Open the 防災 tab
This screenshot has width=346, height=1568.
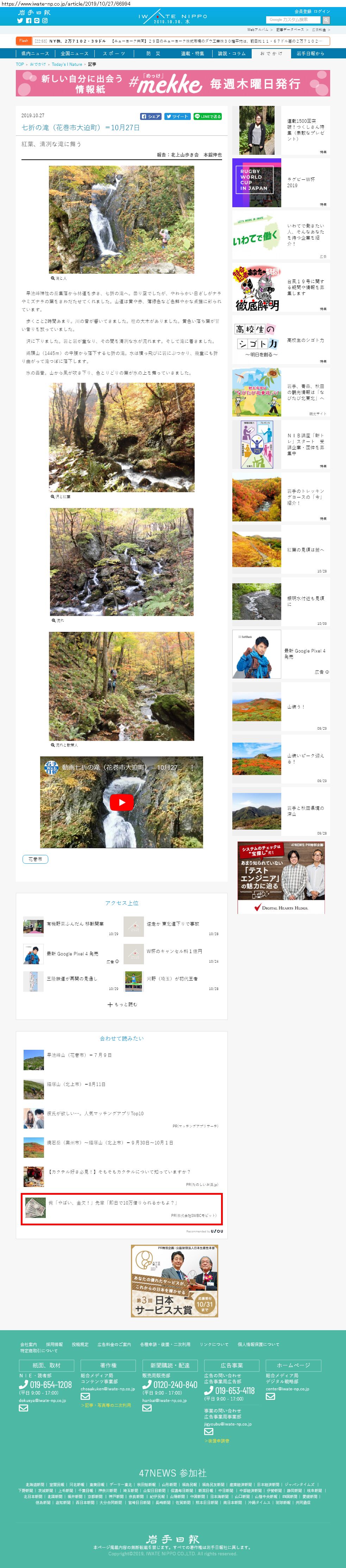click(x=153, y=53)
